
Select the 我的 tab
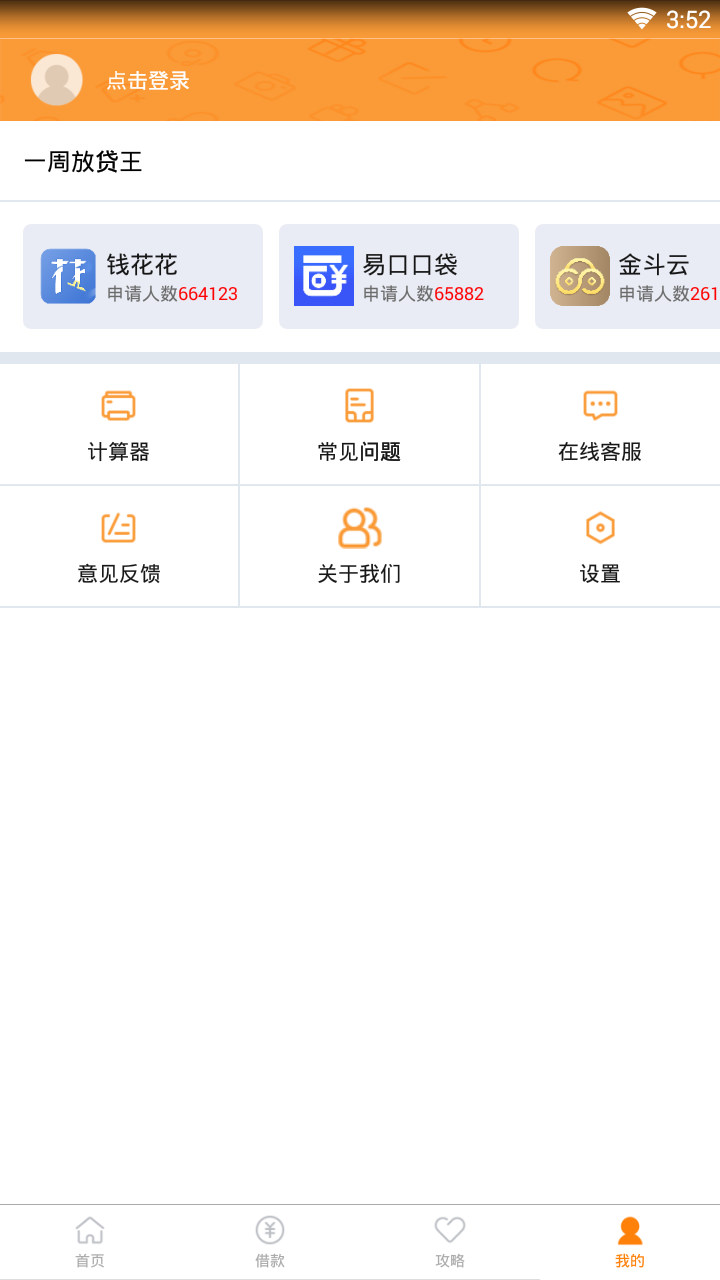(630, 1242)
